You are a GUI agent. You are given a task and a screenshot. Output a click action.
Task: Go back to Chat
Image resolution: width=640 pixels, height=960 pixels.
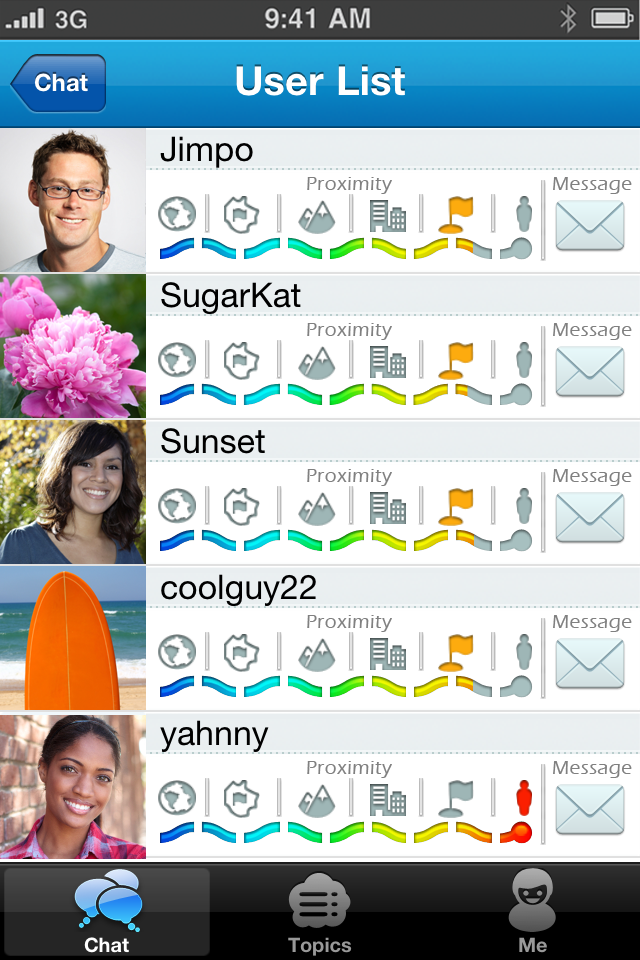point(59,83)
